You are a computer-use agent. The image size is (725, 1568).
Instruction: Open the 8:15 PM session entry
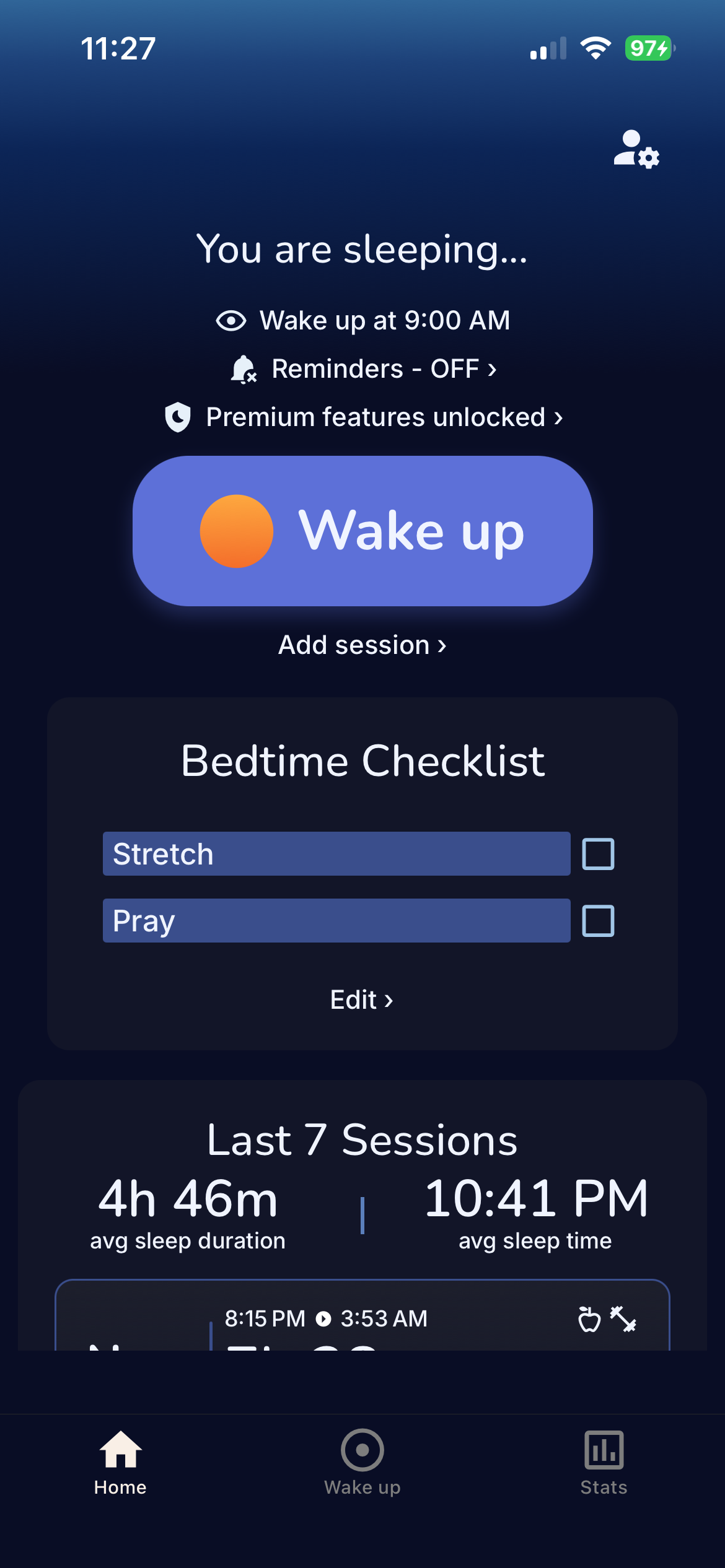coord(362,1320)
